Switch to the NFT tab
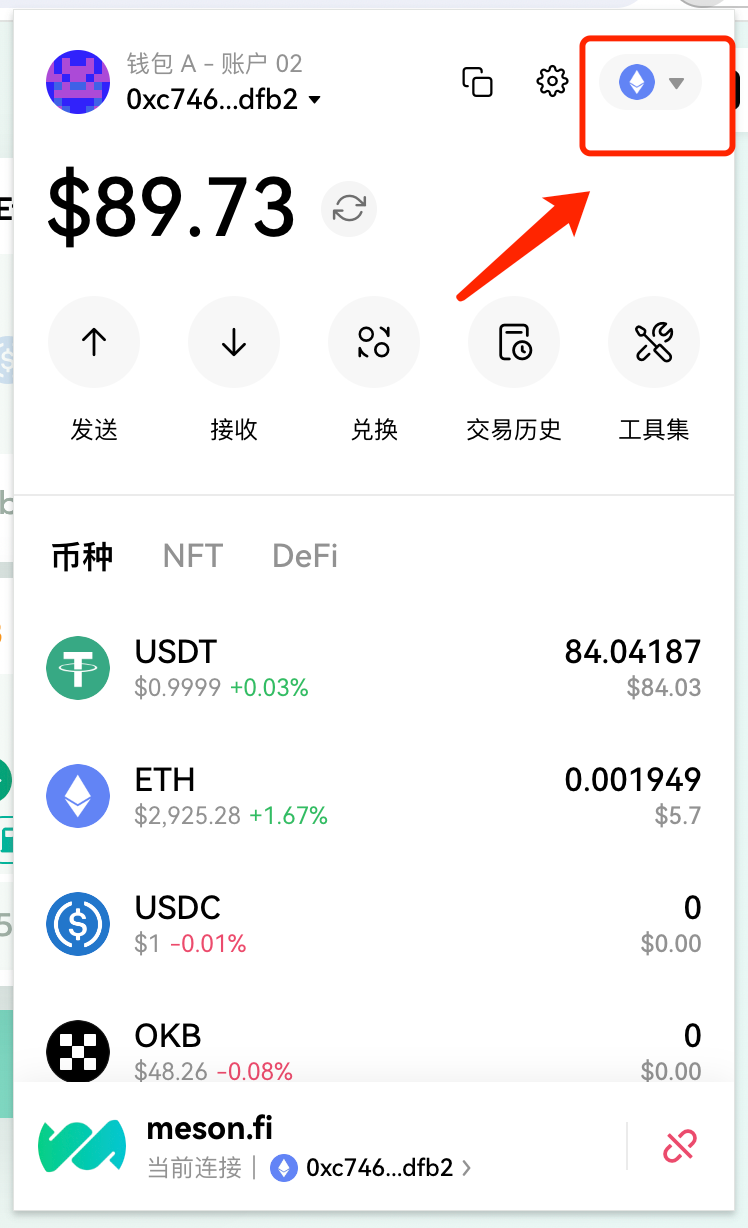748x1228 pixels. coord(192,556)
